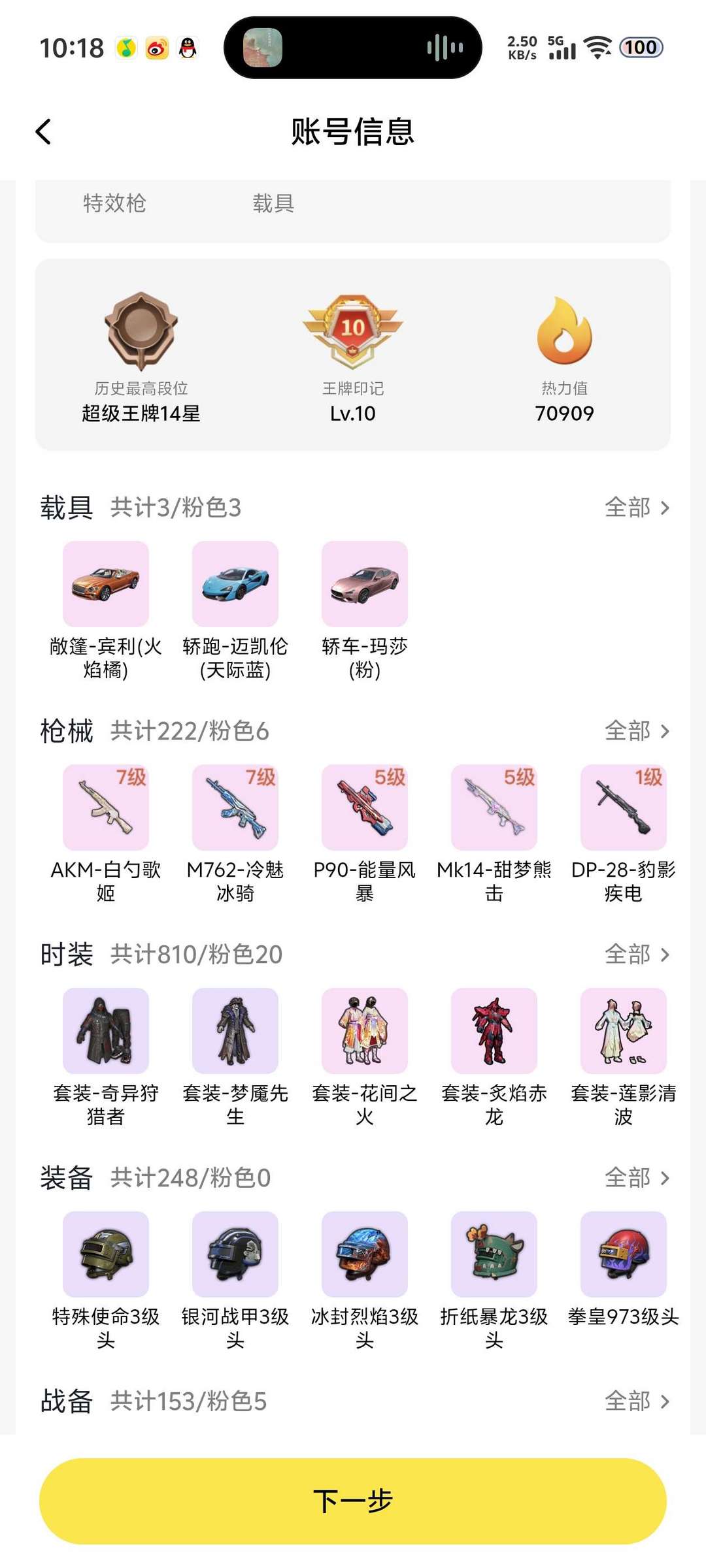View all 枪械 items

pos(637,731)
